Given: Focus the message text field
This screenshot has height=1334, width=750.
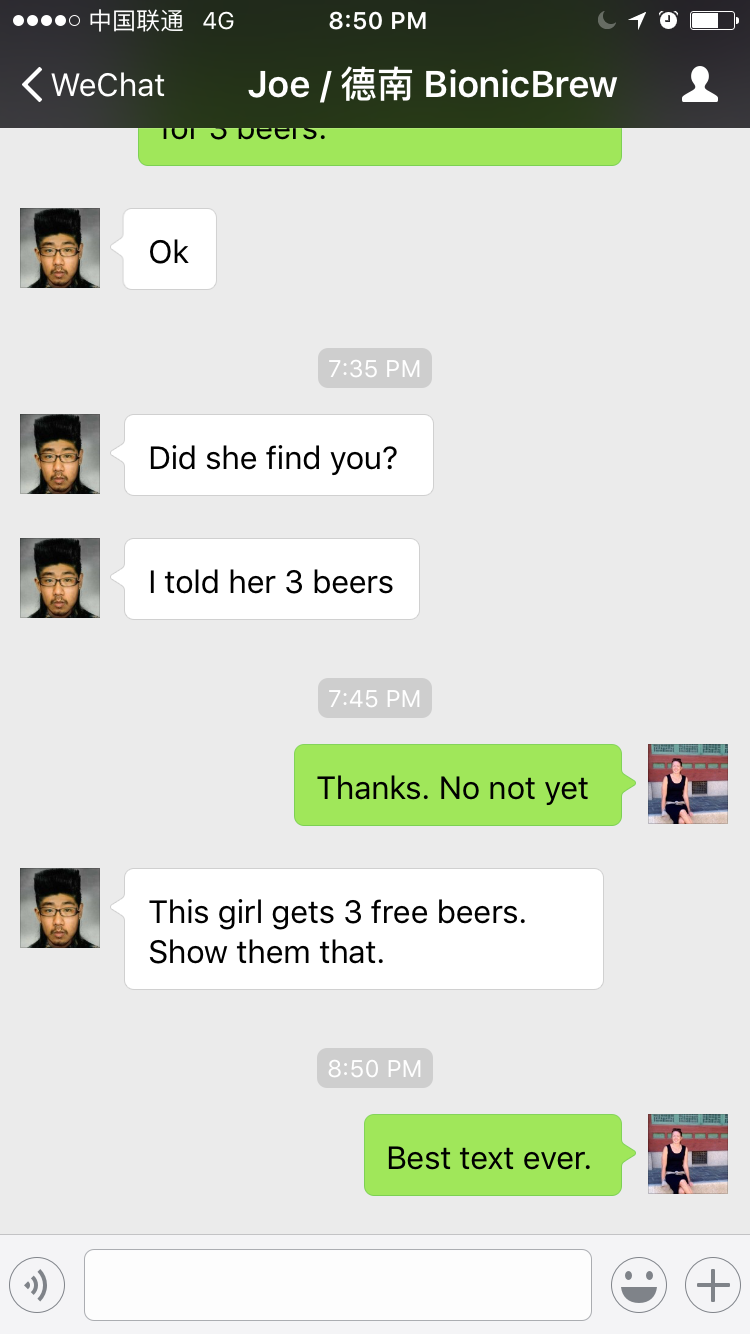Looking at the screenshot, I should (338, 1285).
